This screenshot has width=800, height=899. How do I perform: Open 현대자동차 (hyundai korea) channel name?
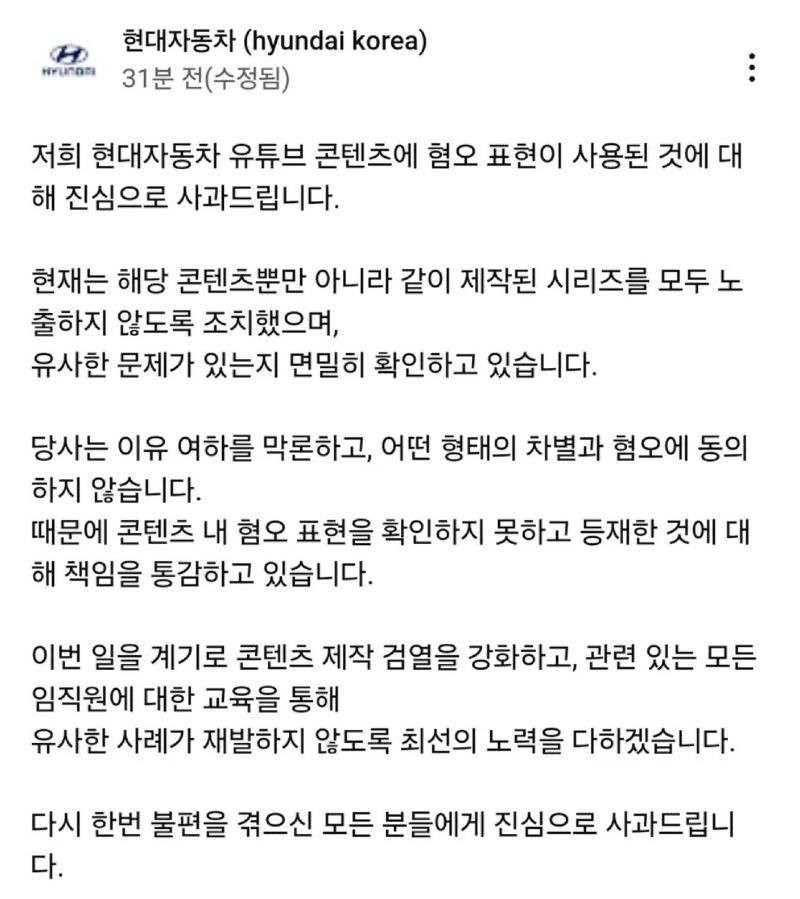point(273,41)
